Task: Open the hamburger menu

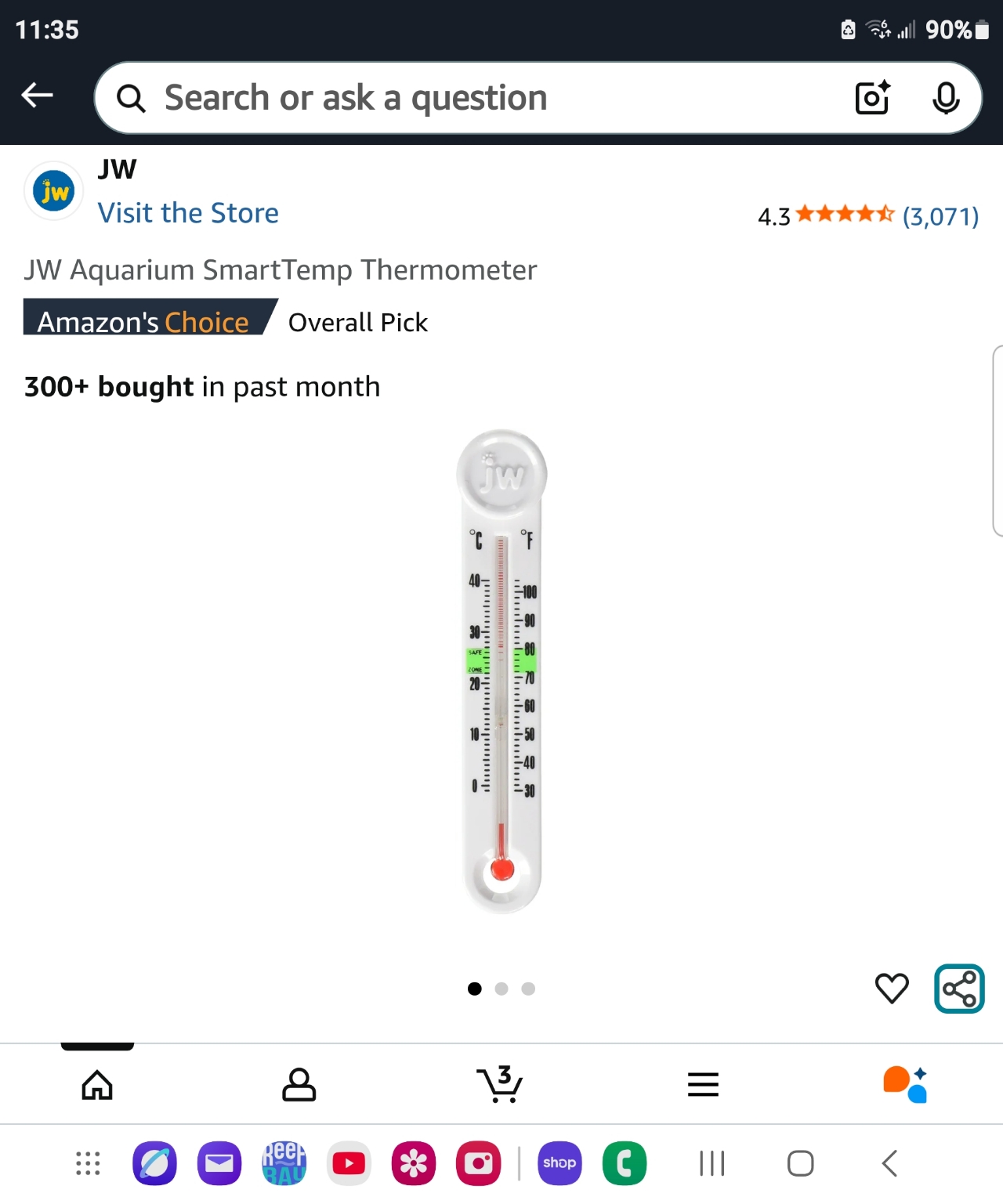Action: (x=702, y=1084)
